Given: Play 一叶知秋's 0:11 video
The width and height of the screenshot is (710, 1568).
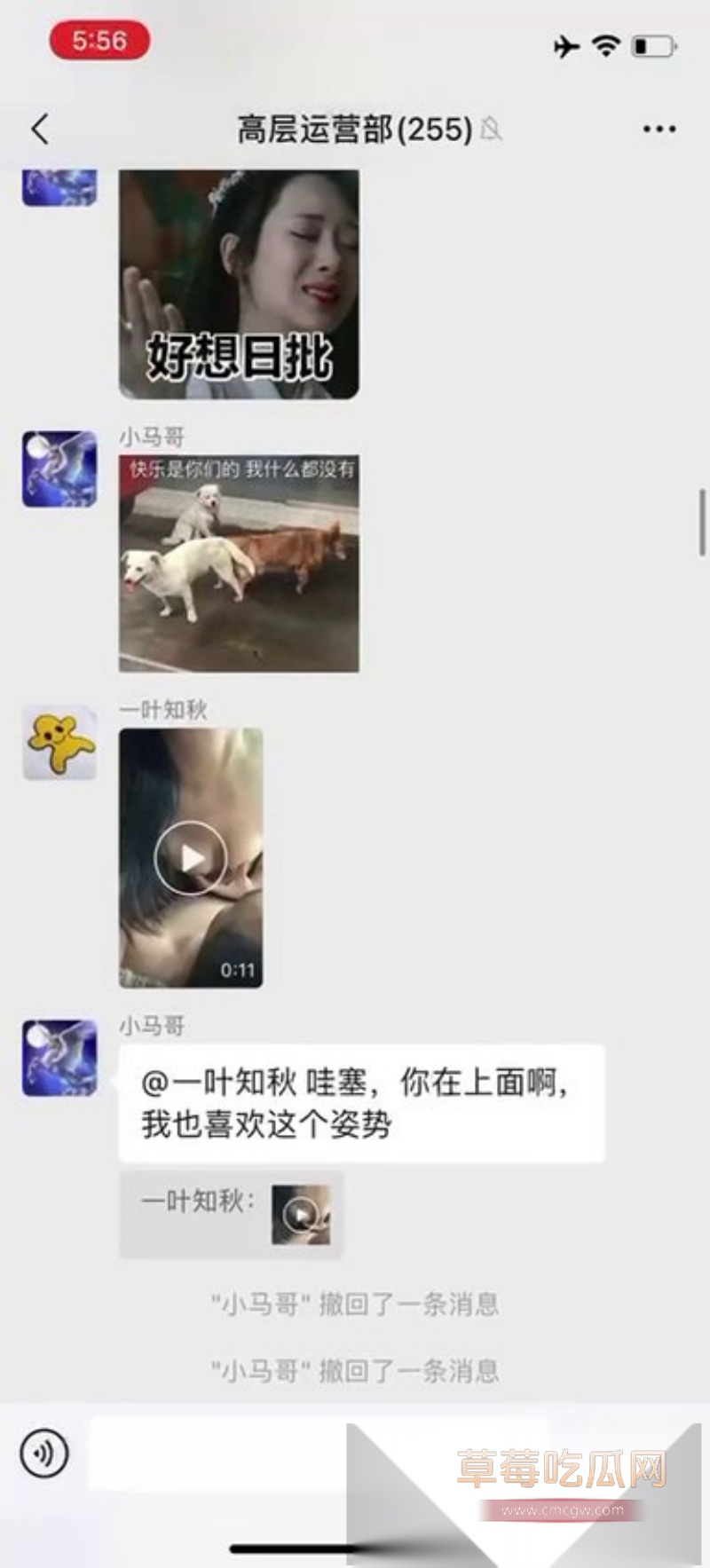Looking at the screenshot, I should pos(191,857).
